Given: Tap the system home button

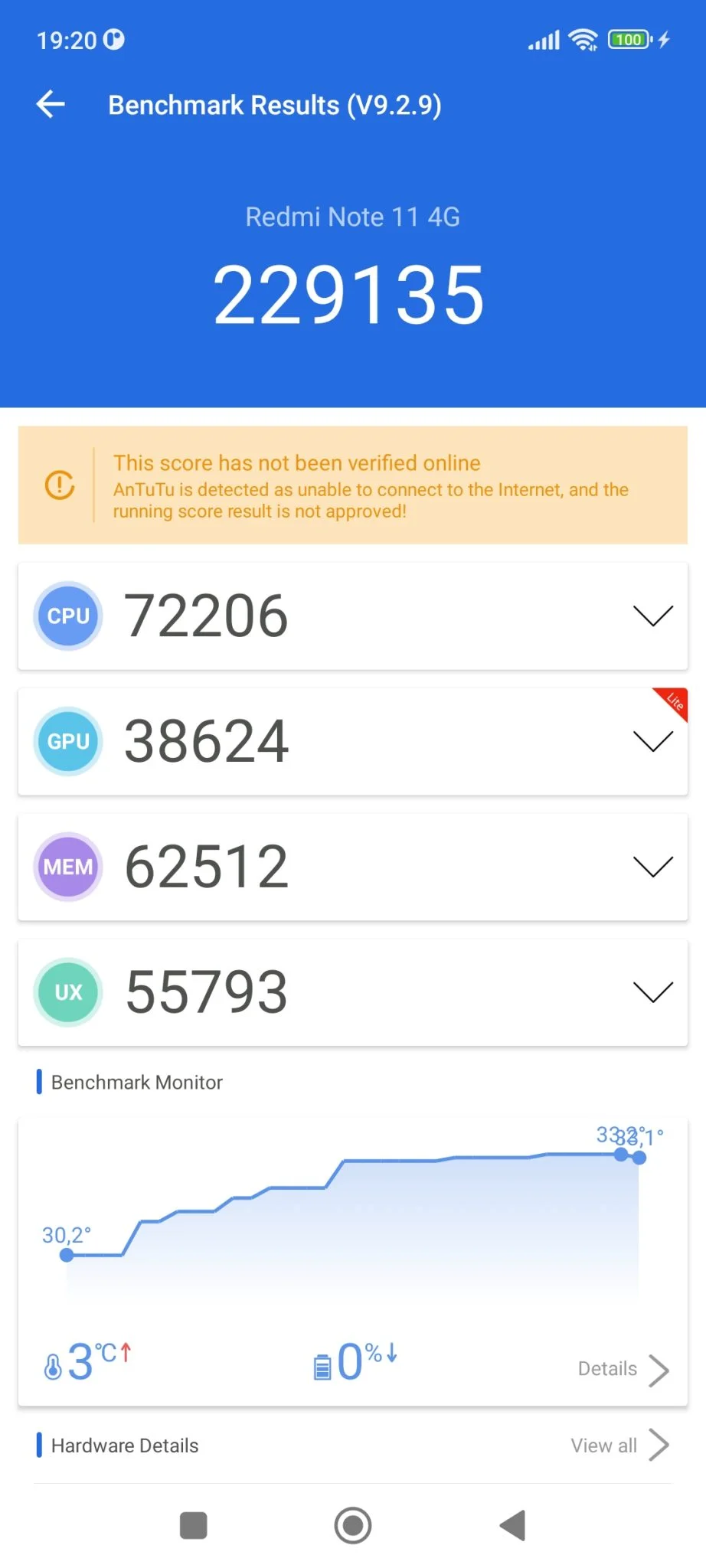Looking at the screenshot, I should tap(353, 1525).
